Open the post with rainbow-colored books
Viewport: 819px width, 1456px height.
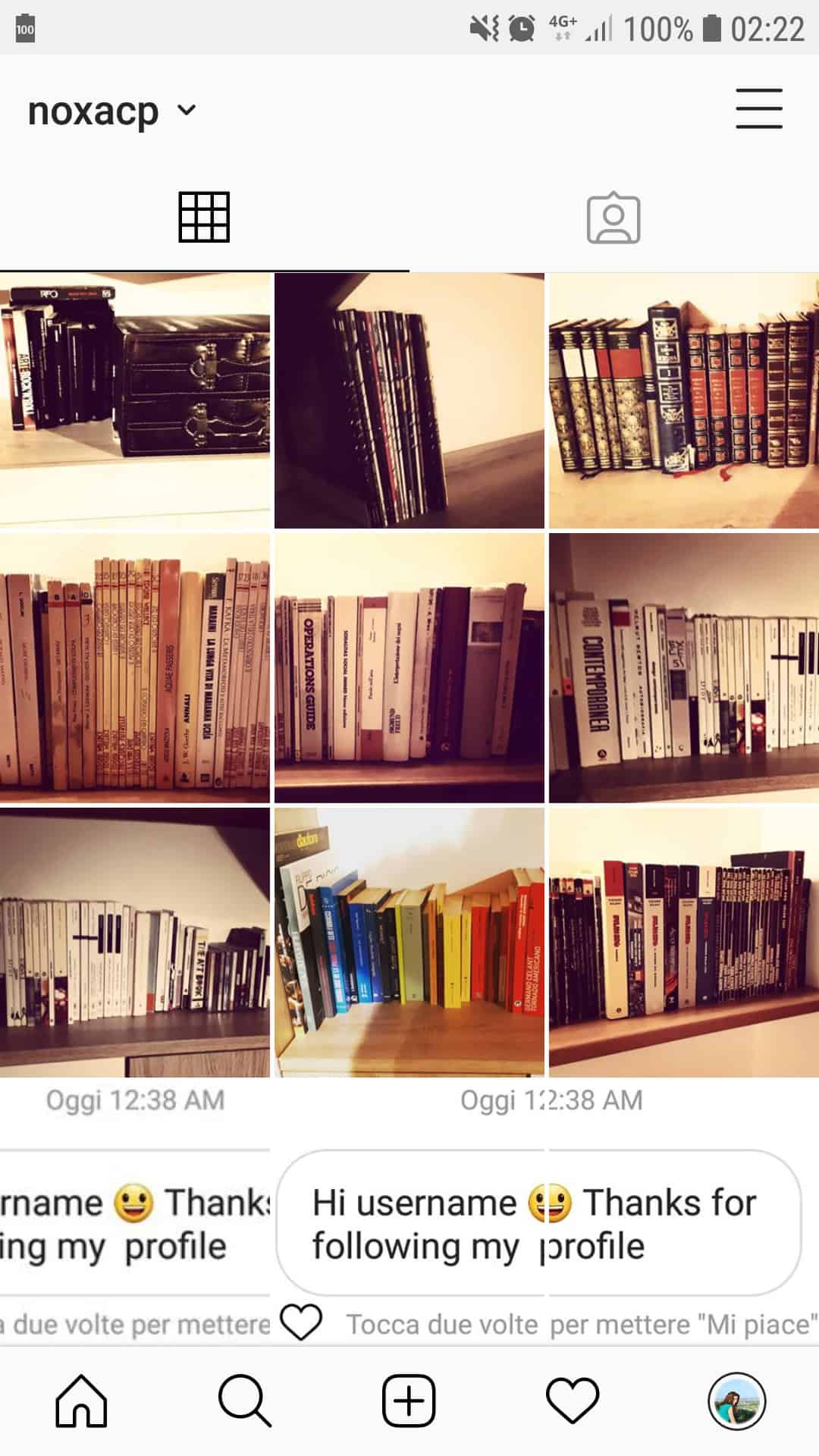point(409,942)
